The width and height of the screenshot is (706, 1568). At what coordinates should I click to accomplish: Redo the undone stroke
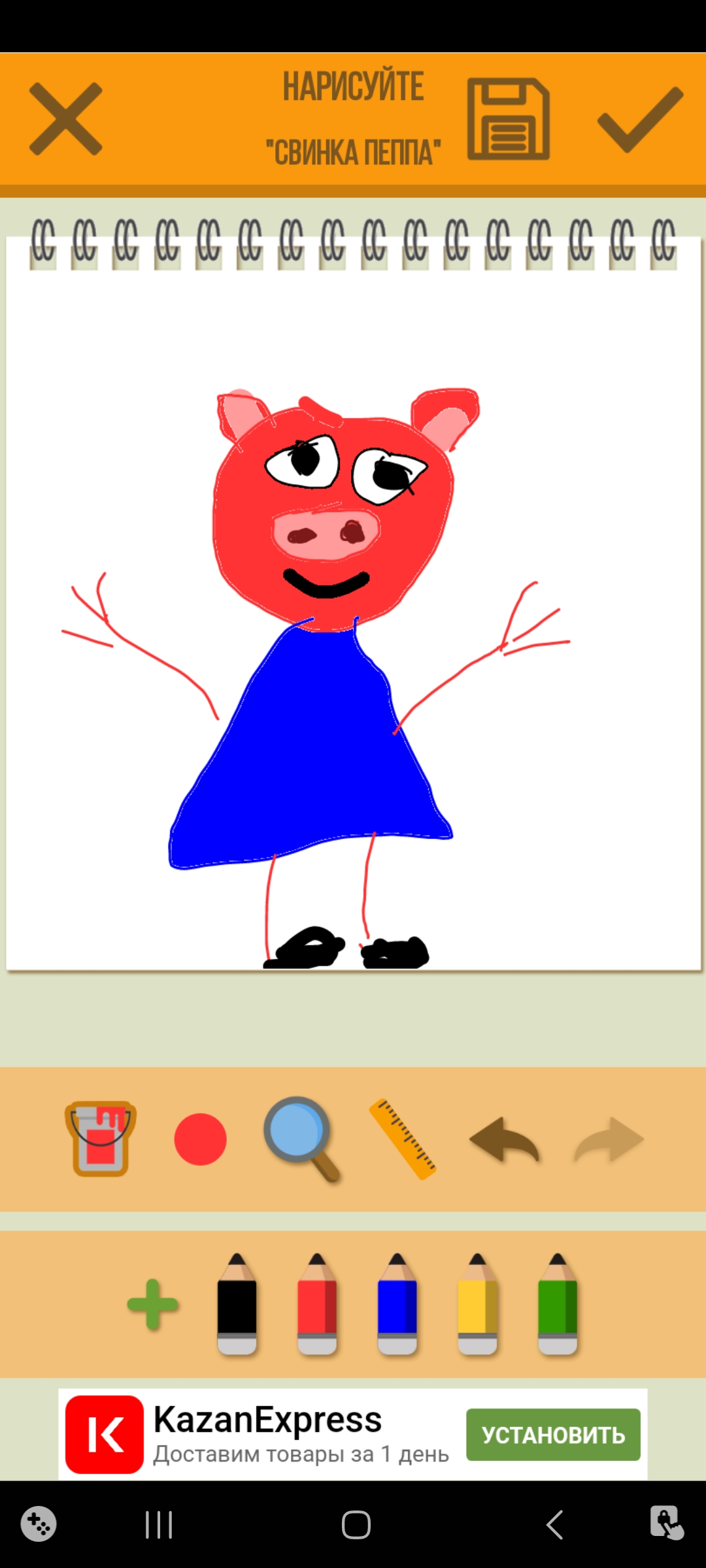[609, 1140]
